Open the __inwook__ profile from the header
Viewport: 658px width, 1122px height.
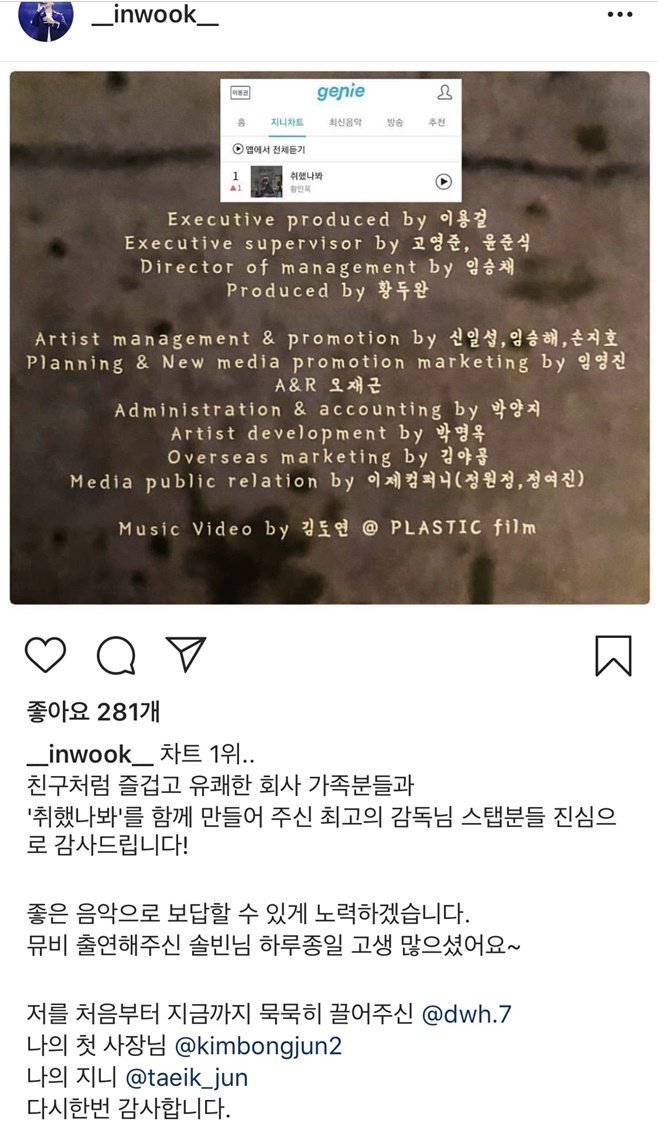[154, 17]
